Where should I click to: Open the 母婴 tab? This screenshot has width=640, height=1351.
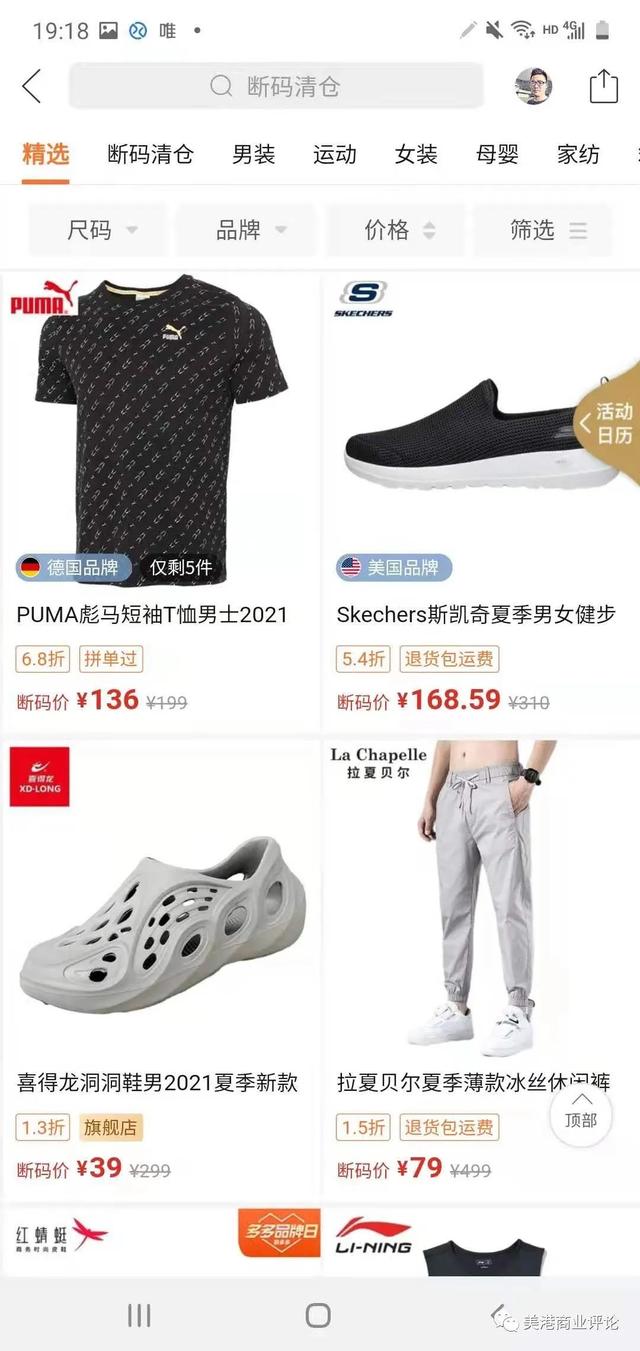(497, 154)
